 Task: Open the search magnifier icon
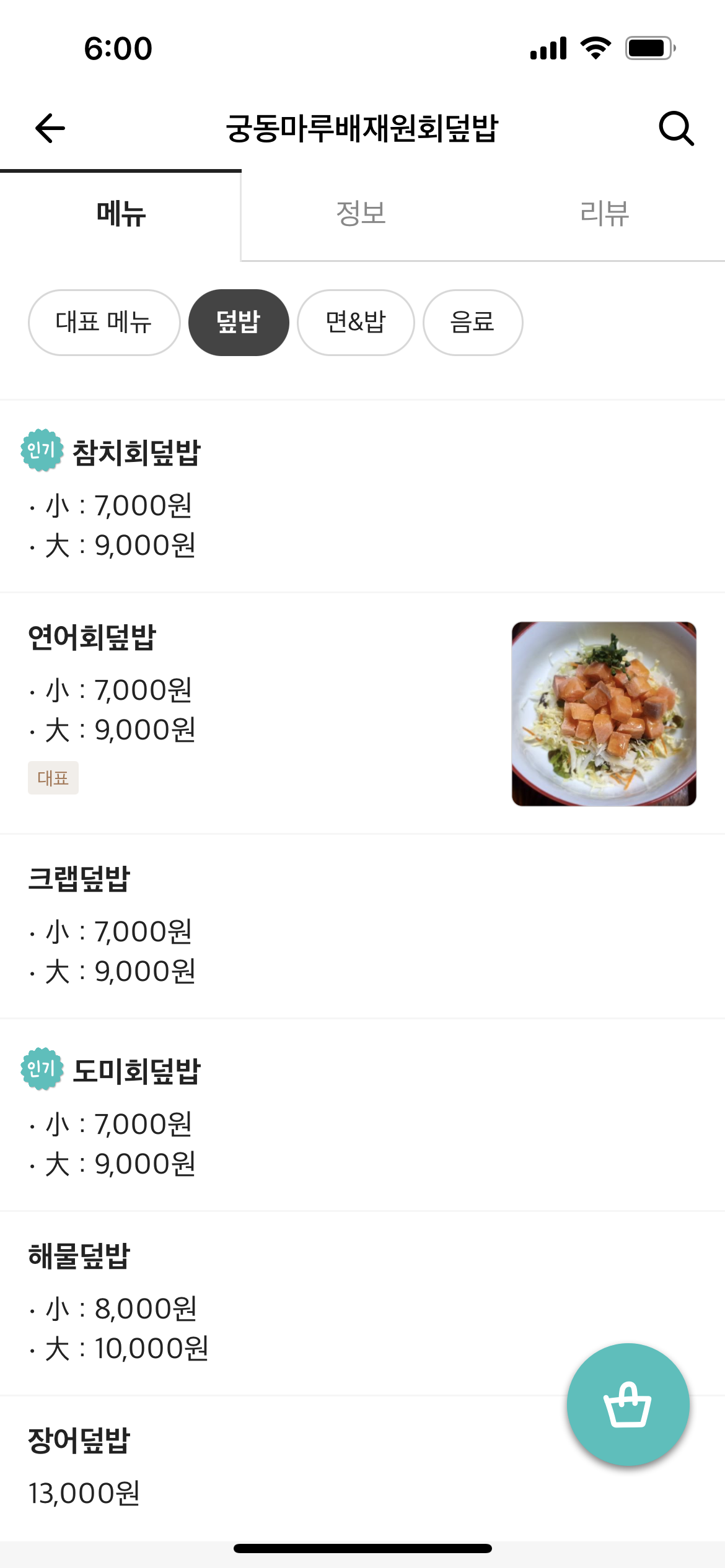click(676, 128)
